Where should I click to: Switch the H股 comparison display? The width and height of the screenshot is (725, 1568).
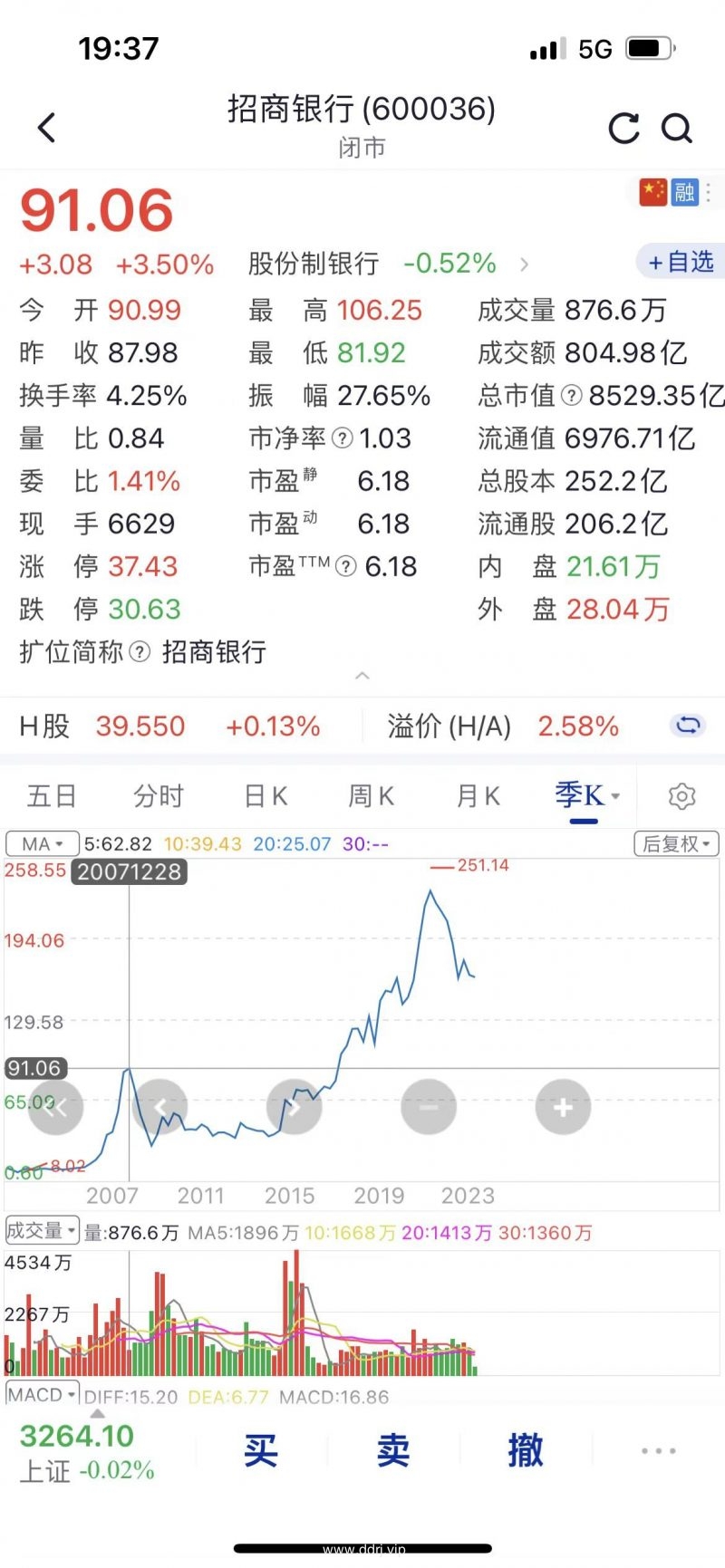click(x=688, y=725)
